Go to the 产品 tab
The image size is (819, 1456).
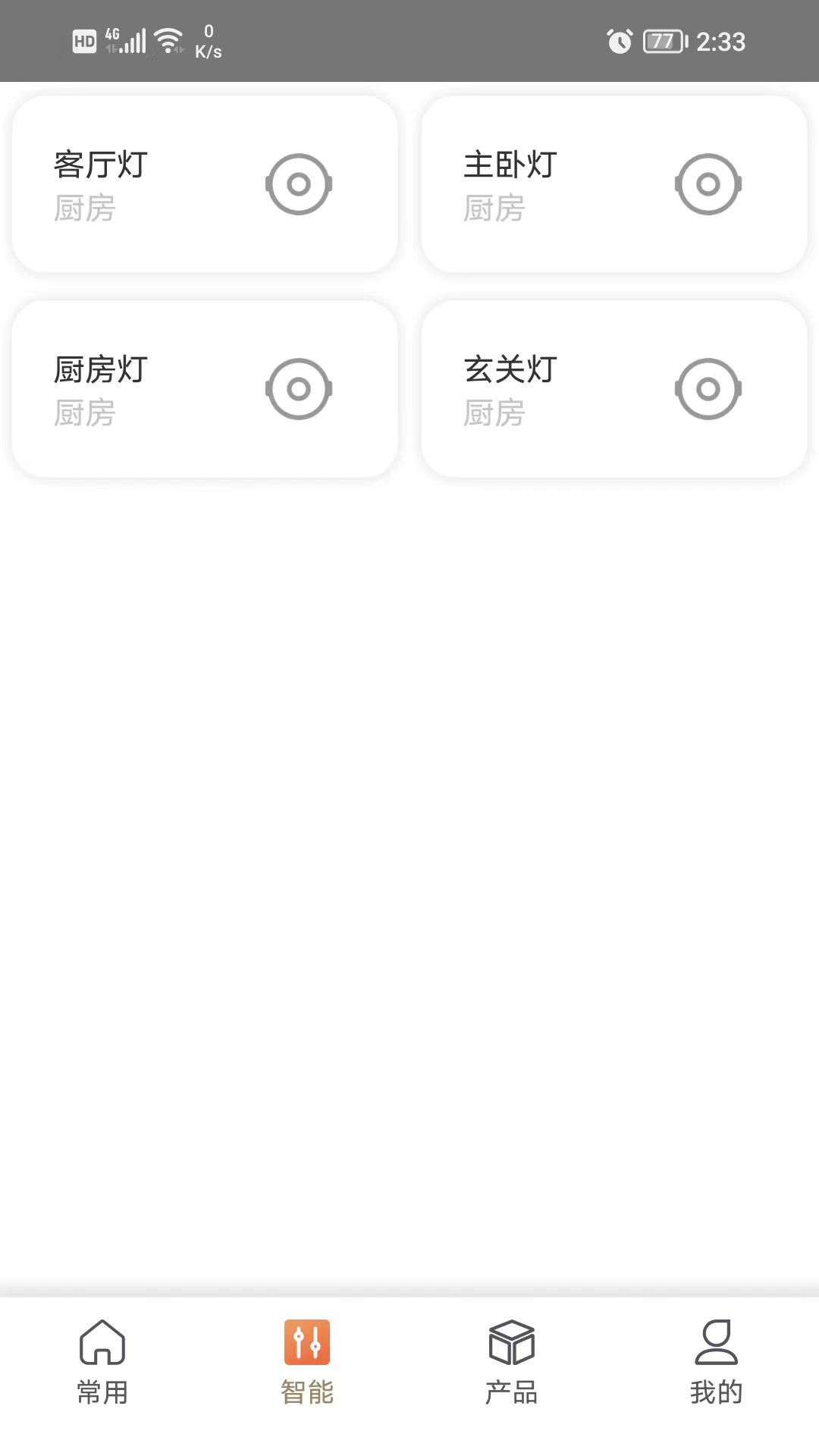(512, 1362)
